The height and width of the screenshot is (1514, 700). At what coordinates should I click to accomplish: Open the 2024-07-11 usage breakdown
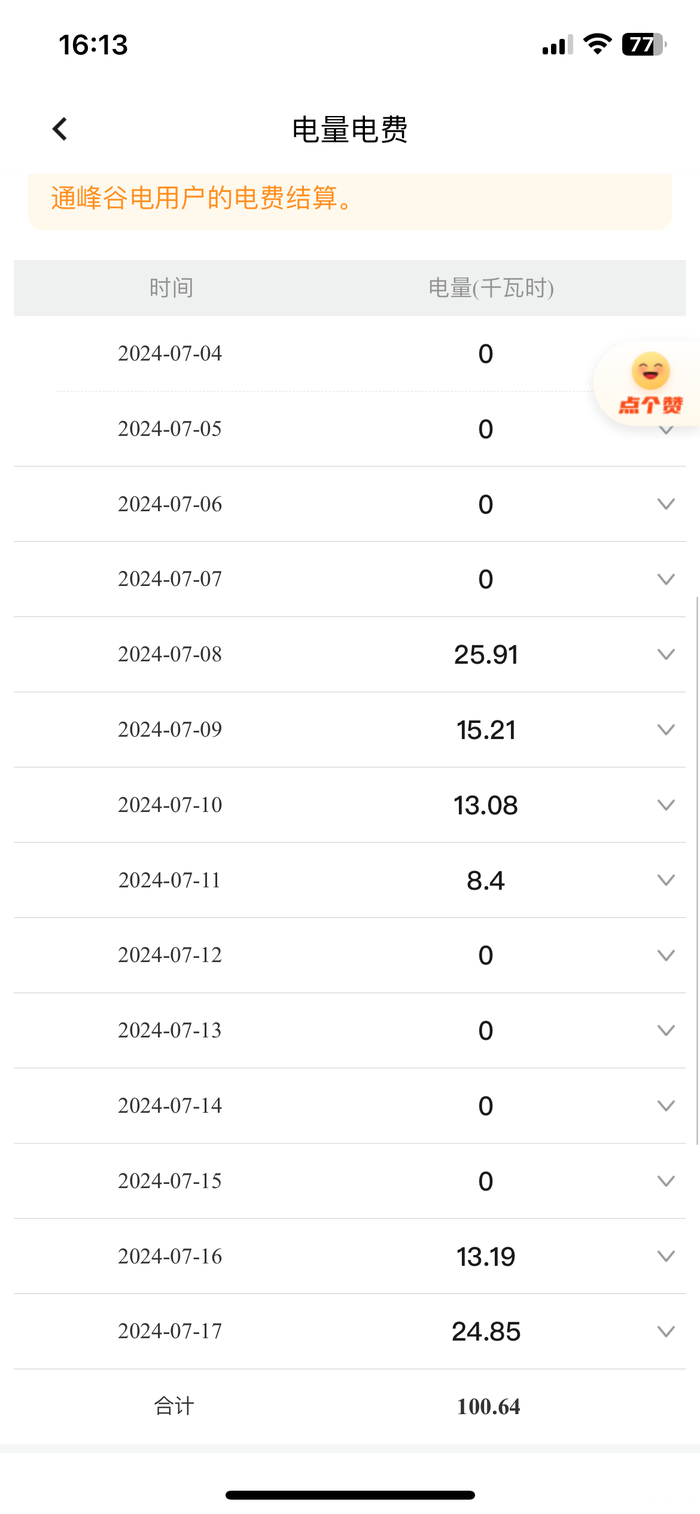666,880
